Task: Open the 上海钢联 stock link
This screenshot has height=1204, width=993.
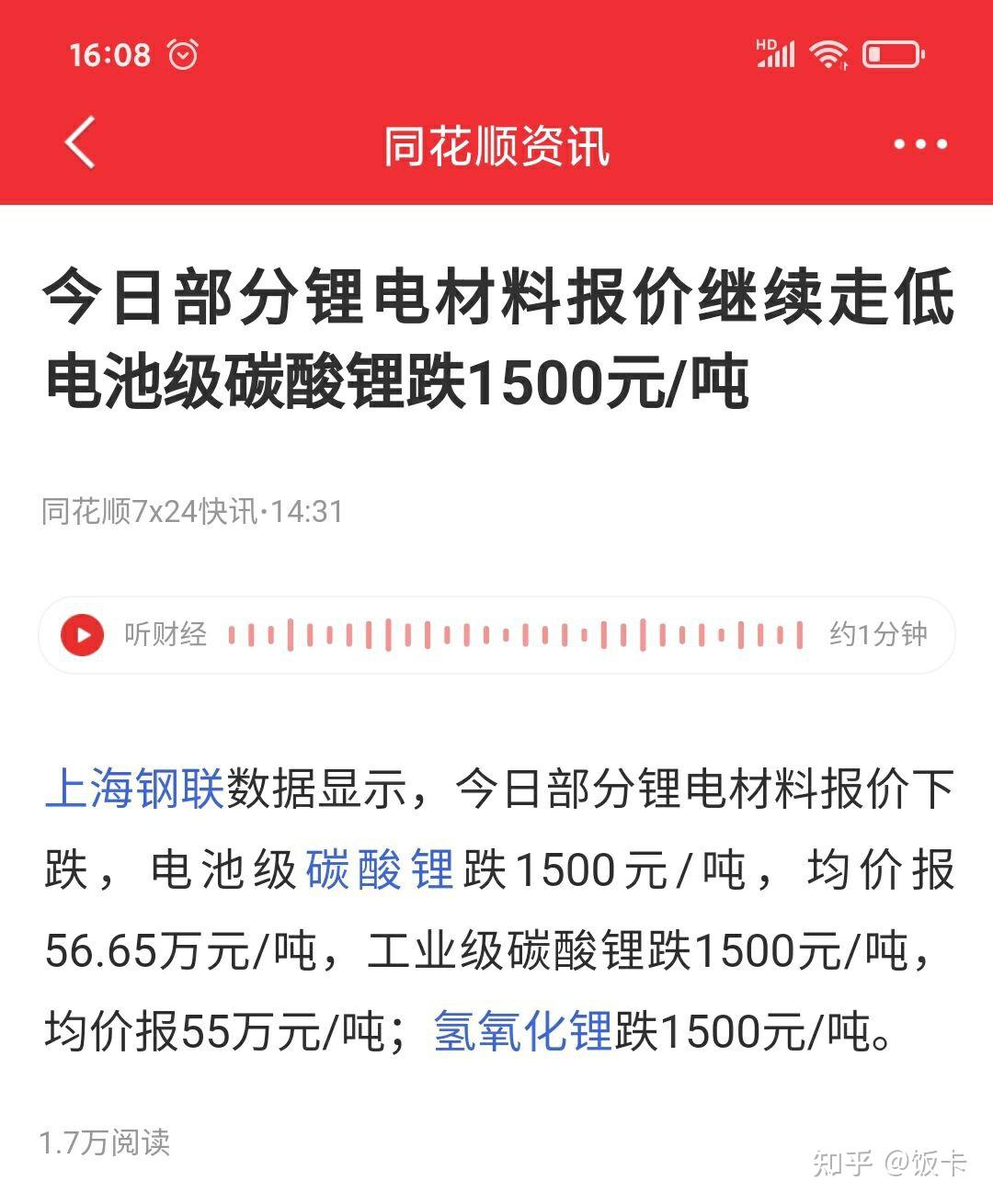Action: 134,789
